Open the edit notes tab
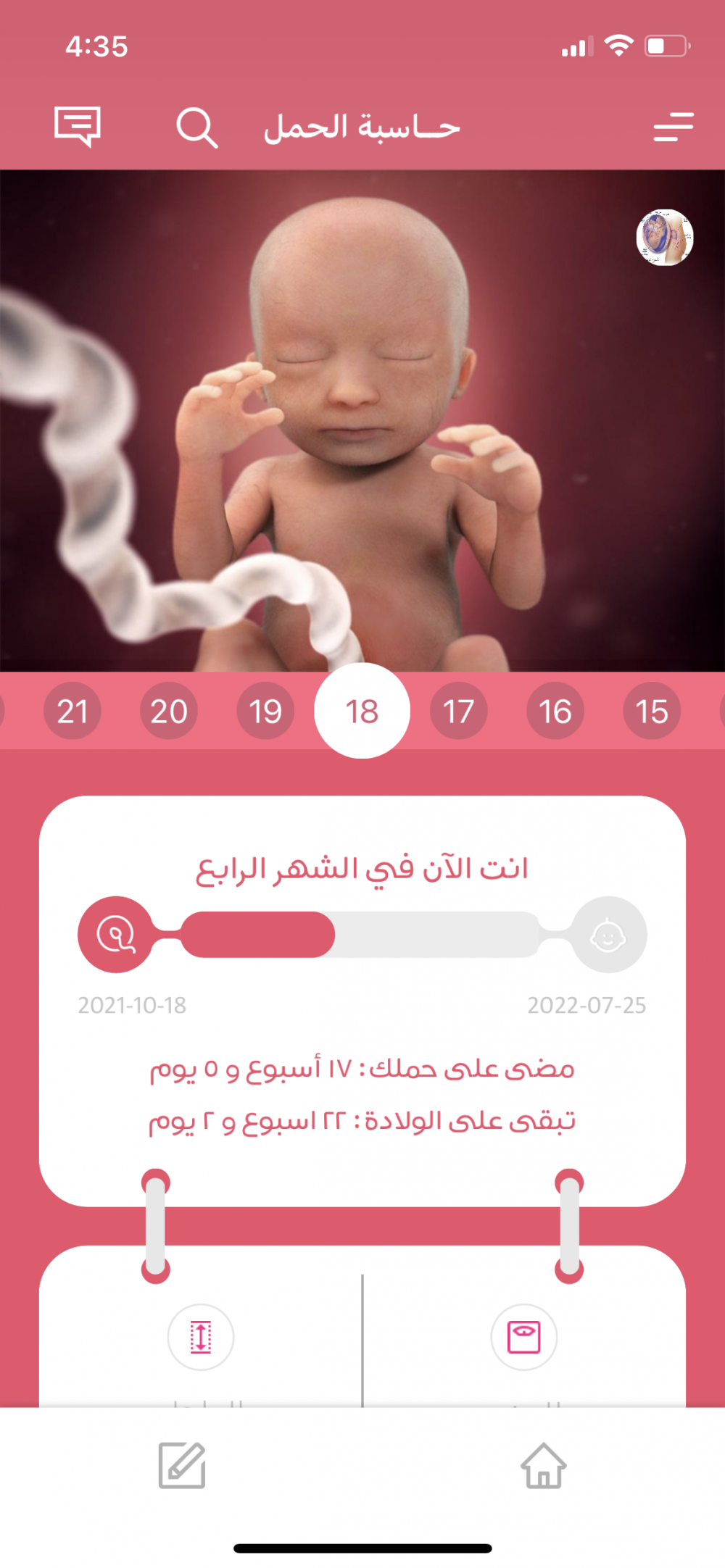This screenshot has width=725, height=1568. [x=182, y=1465]
